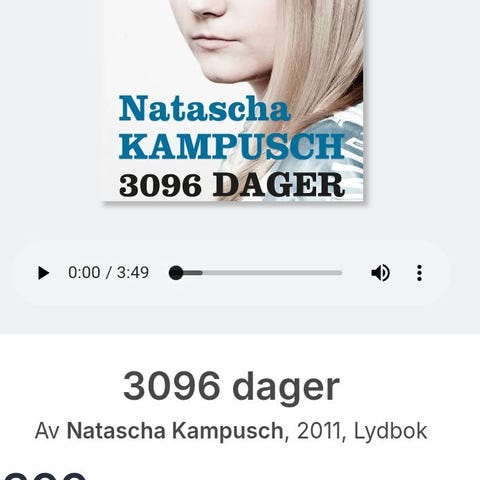Mute the audio player volume
480x480 pixels.
(x=380, y=273)
